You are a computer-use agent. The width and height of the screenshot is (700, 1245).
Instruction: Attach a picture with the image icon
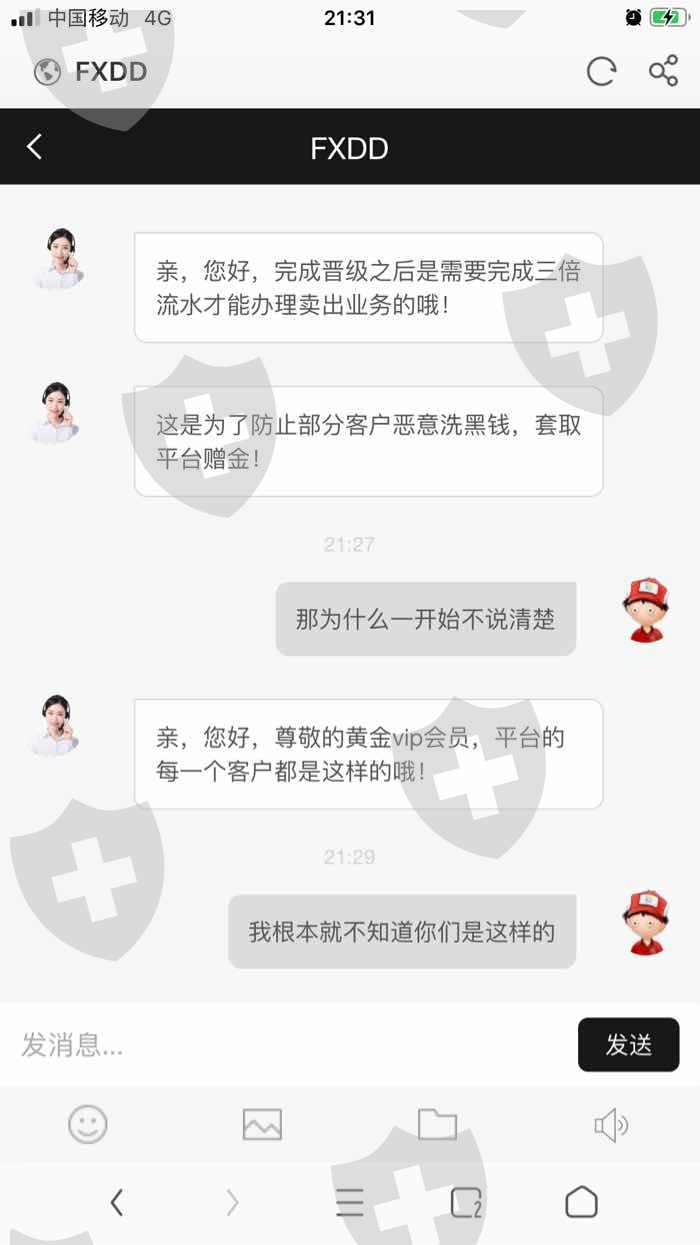262,1125
